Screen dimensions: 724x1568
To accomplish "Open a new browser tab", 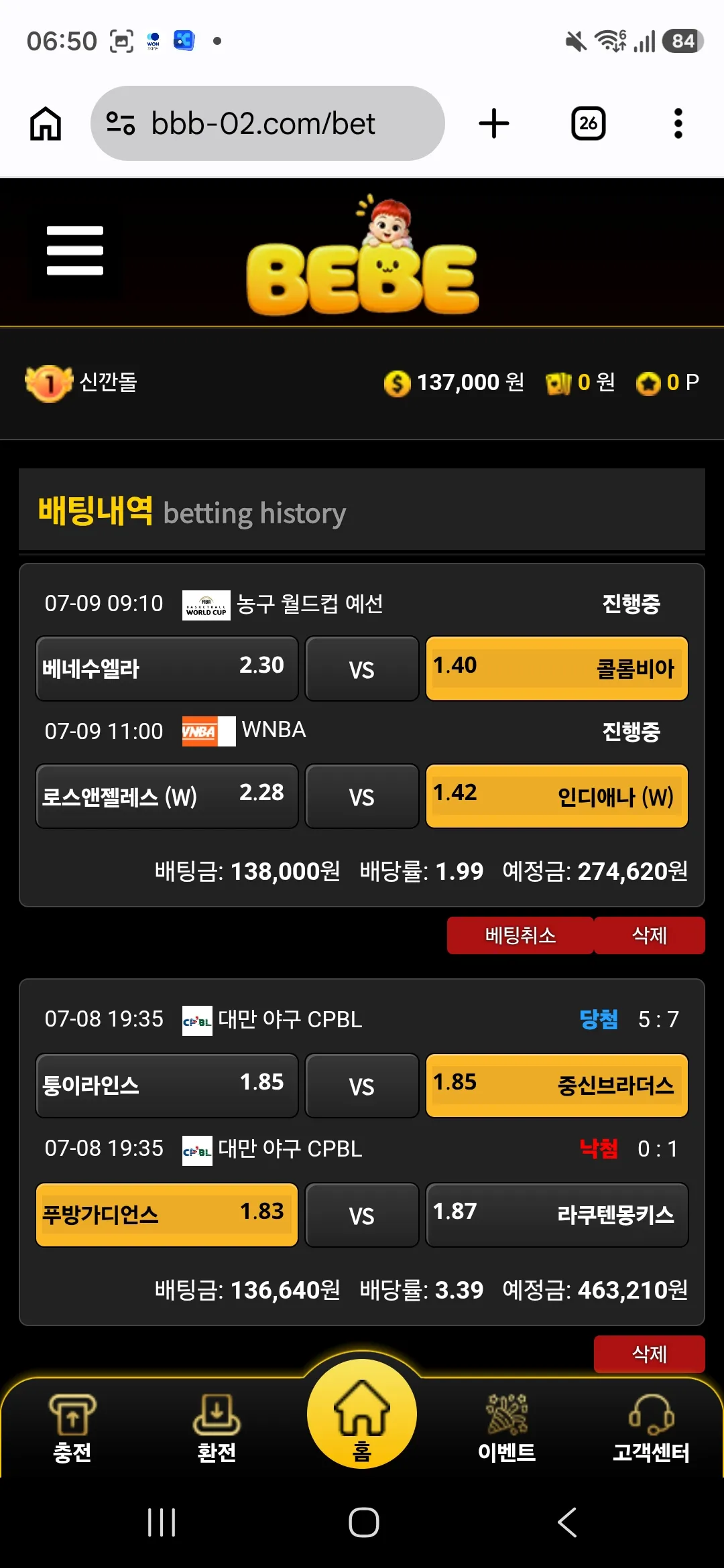I will tap(494, 123).
